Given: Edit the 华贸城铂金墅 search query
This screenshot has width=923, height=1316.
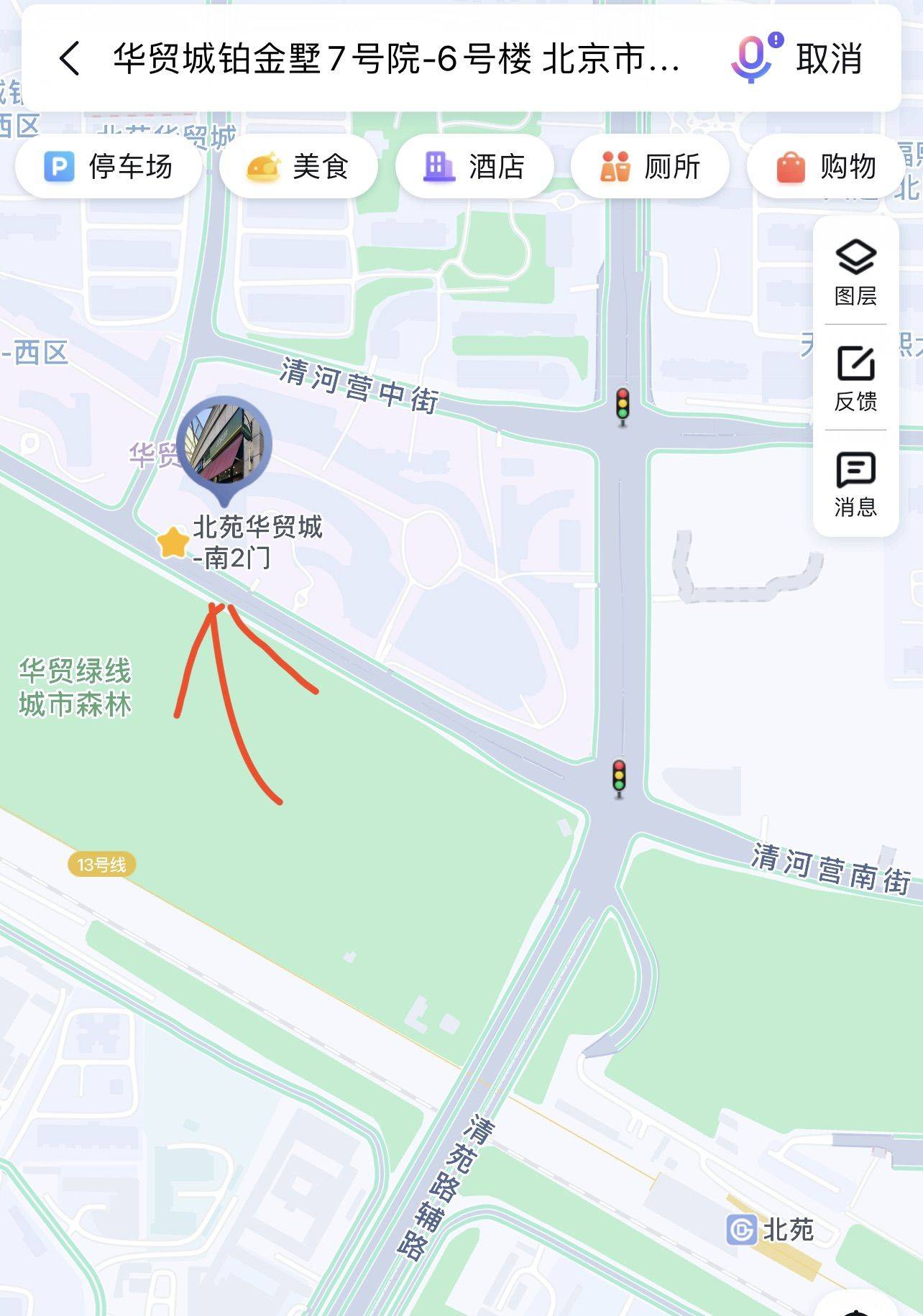Looking at the screenshot, I should pyautogui.click(x=395, y=59).
